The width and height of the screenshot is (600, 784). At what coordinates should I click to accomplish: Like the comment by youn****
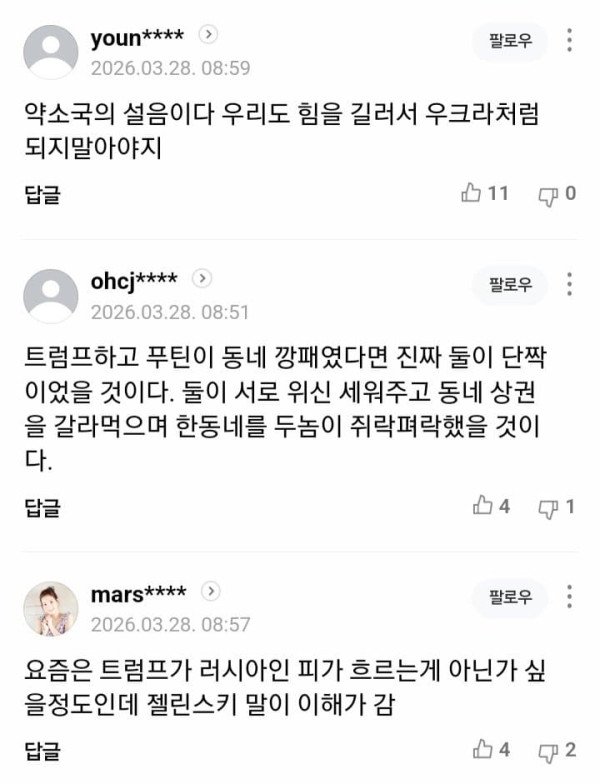472,194
